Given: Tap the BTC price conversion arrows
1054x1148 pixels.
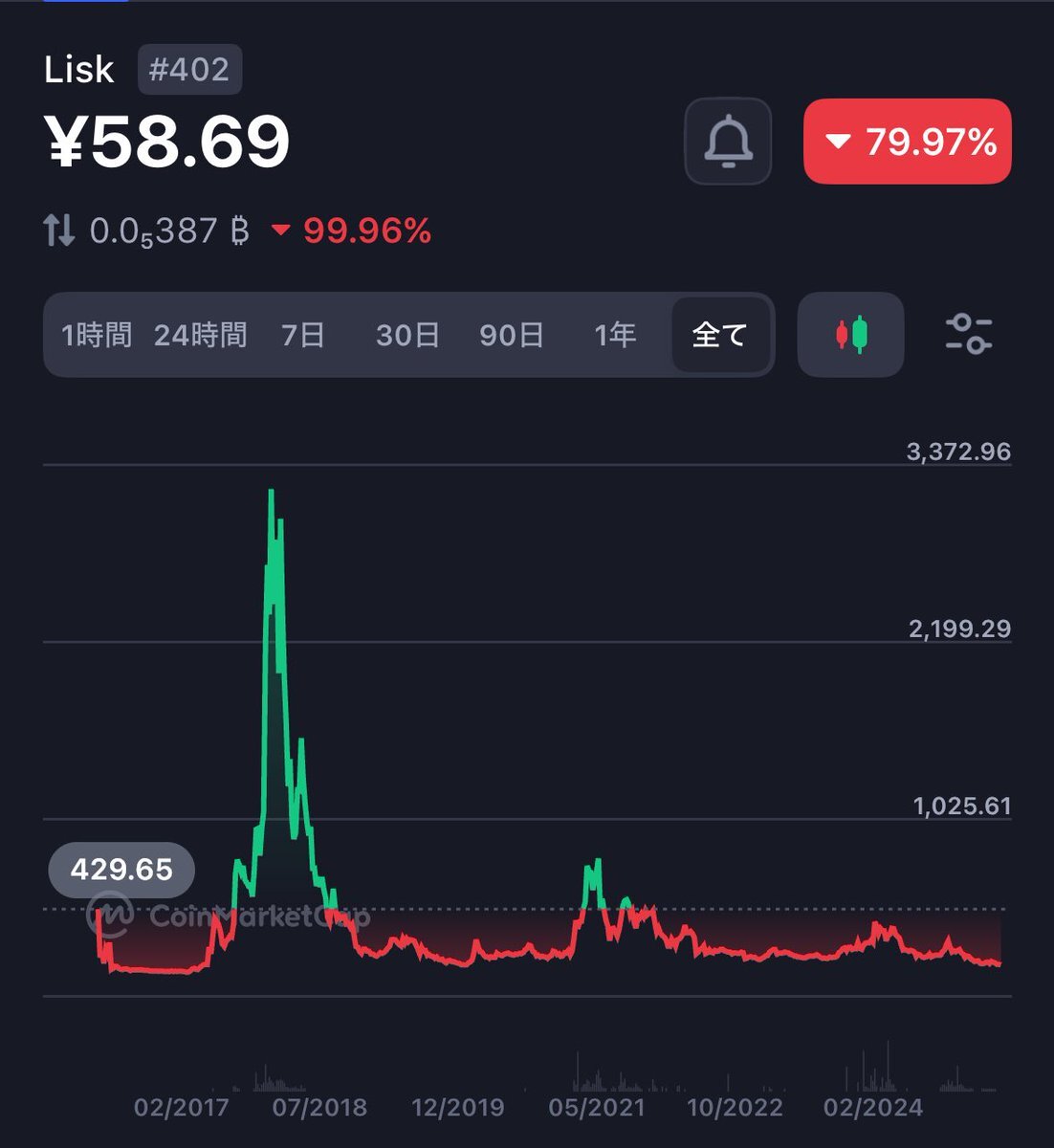Looking at the screenshot, I should pyautogui.click(x=59, y=231).
